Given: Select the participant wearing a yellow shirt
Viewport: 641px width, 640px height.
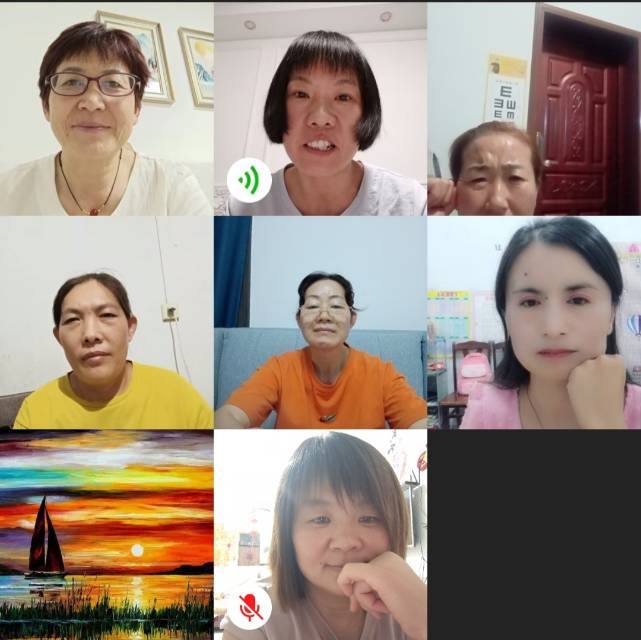Looking at the screenshot, I should (x=106, y=323).
